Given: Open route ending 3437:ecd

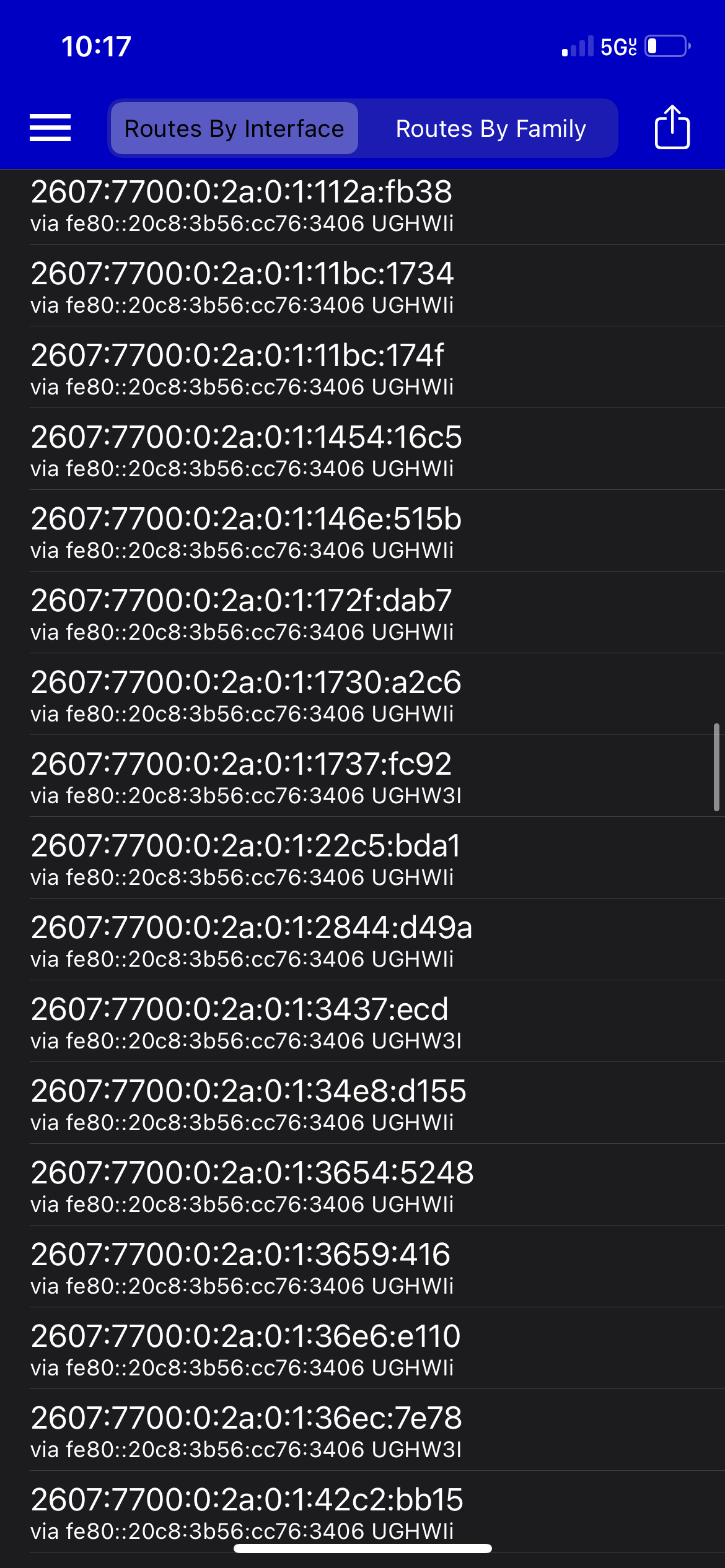Looking at the screenshot, I should point(362,1021).
